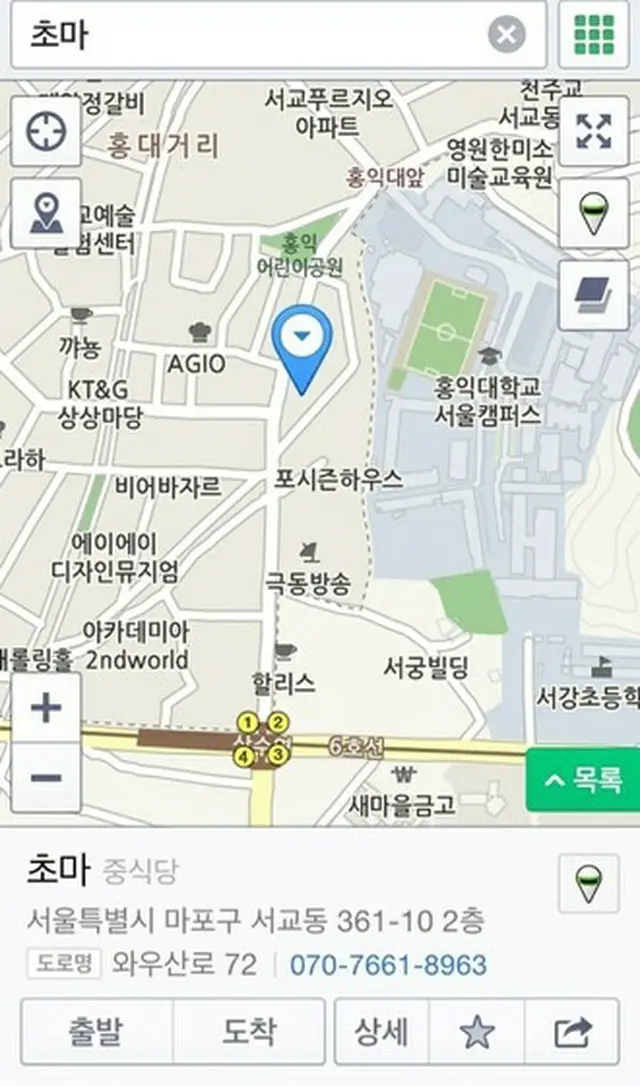Clear the search text
Viewport: 640px width, 1086px height.
coord(507,36)
